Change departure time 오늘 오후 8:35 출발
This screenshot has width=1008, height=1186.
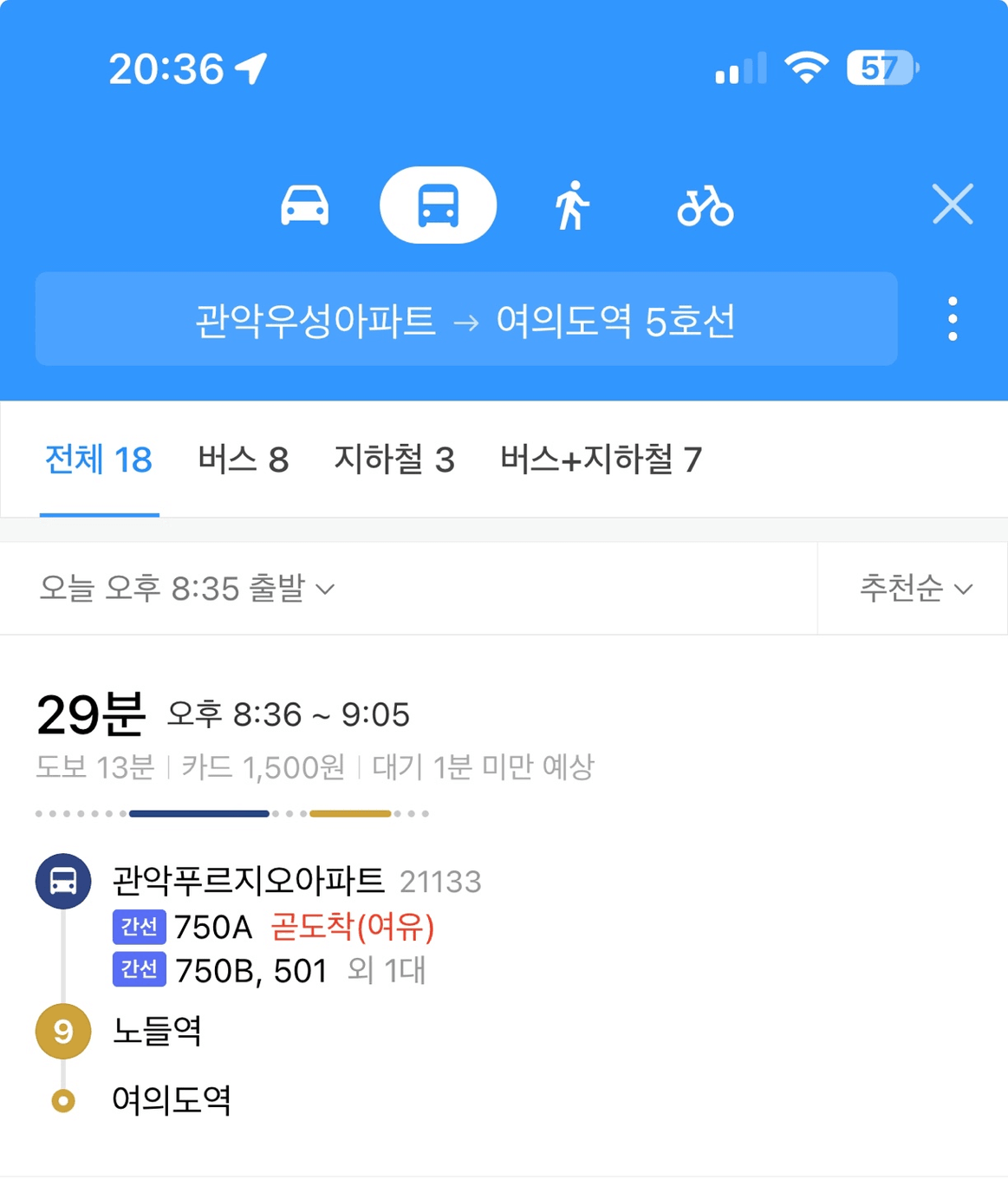point(186,589)
